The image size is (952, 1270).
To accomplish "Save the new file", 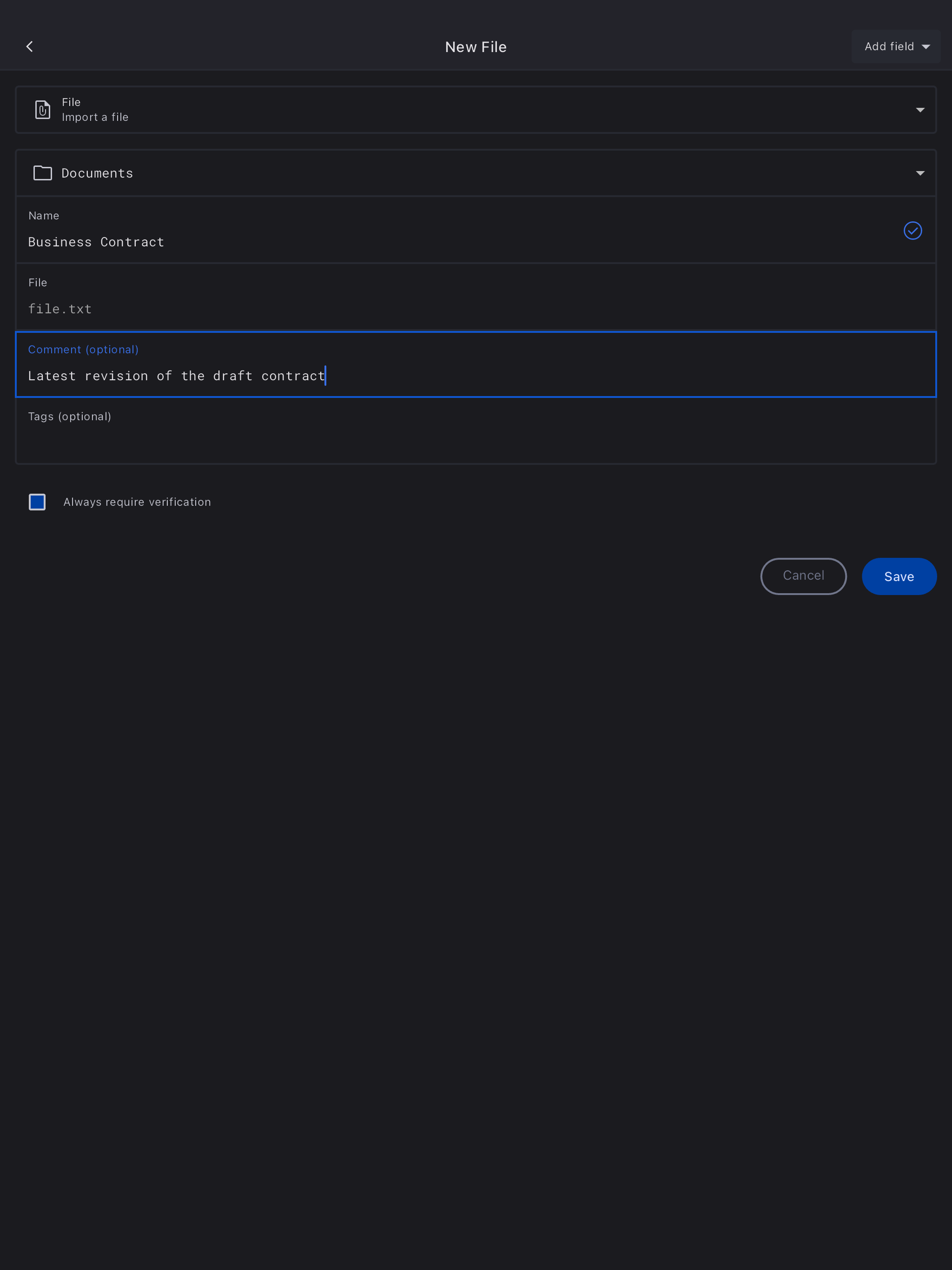I will pos(899,576).
